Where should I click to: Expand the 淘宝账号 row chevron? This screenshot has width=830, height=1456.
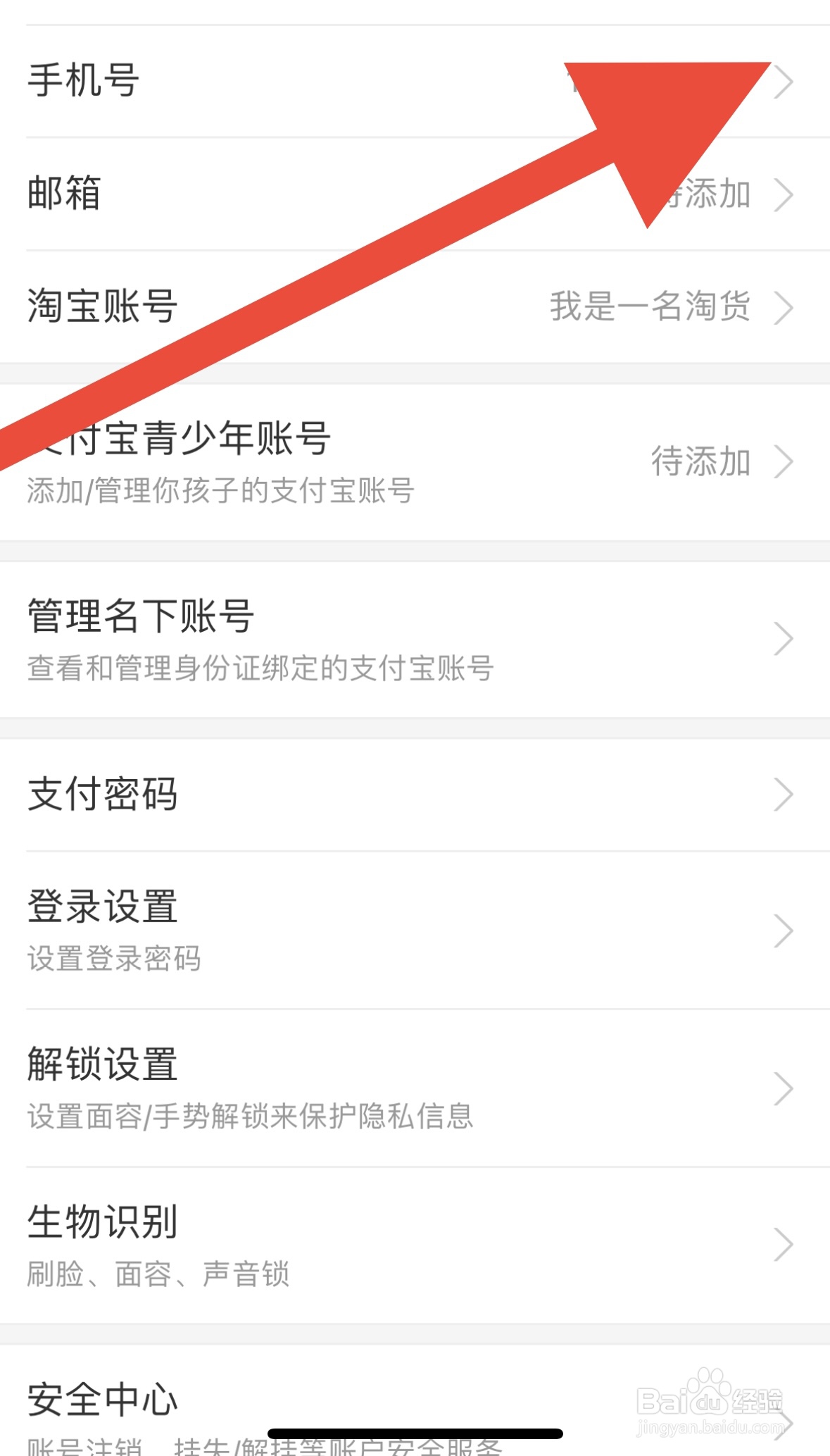[x=784, y=305]
